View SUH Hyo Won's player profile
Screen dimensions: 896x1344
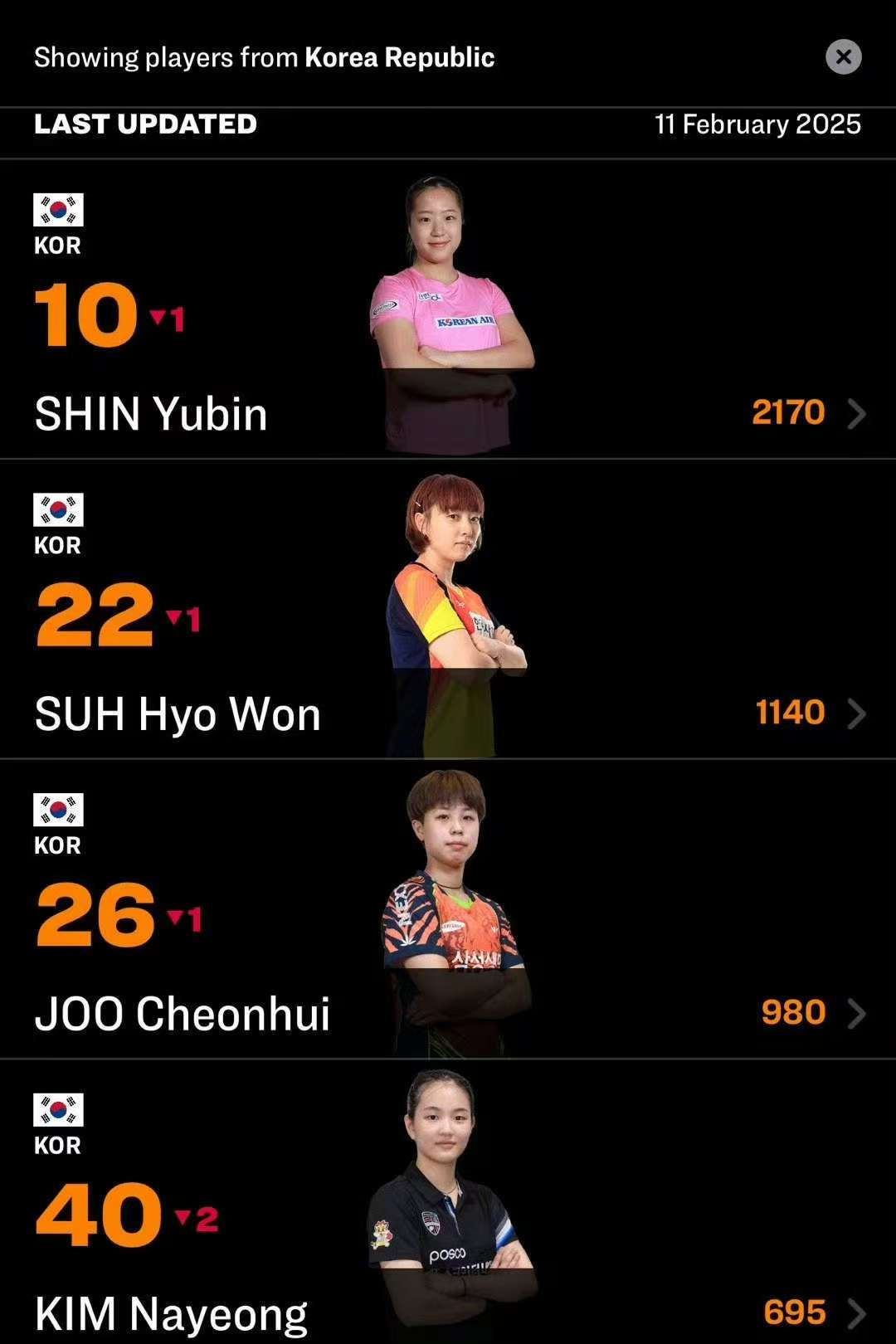(x=855, y=713)
